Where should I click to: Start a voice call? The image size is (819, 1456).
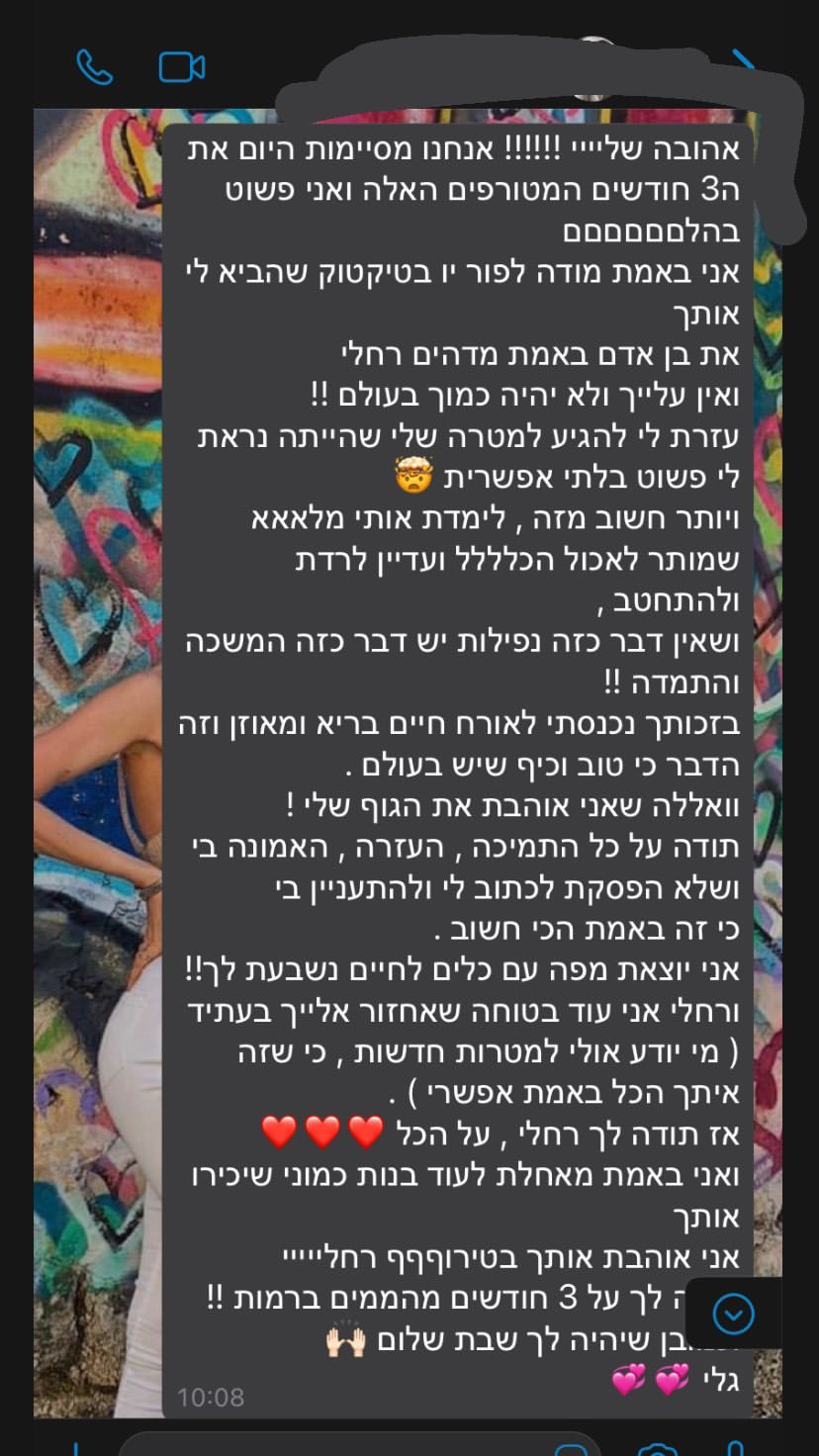pos(95,67)
